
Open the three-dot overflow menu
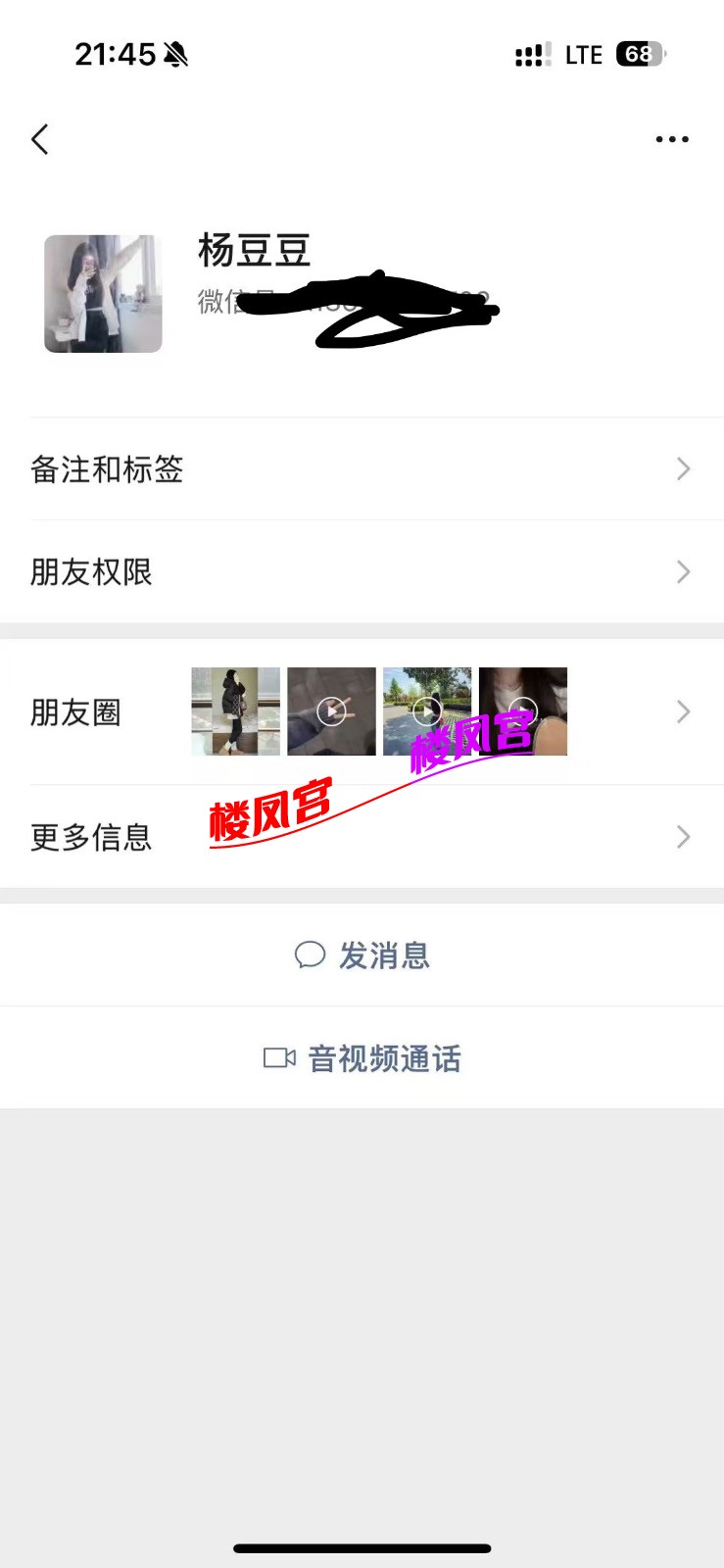(672, 139)
